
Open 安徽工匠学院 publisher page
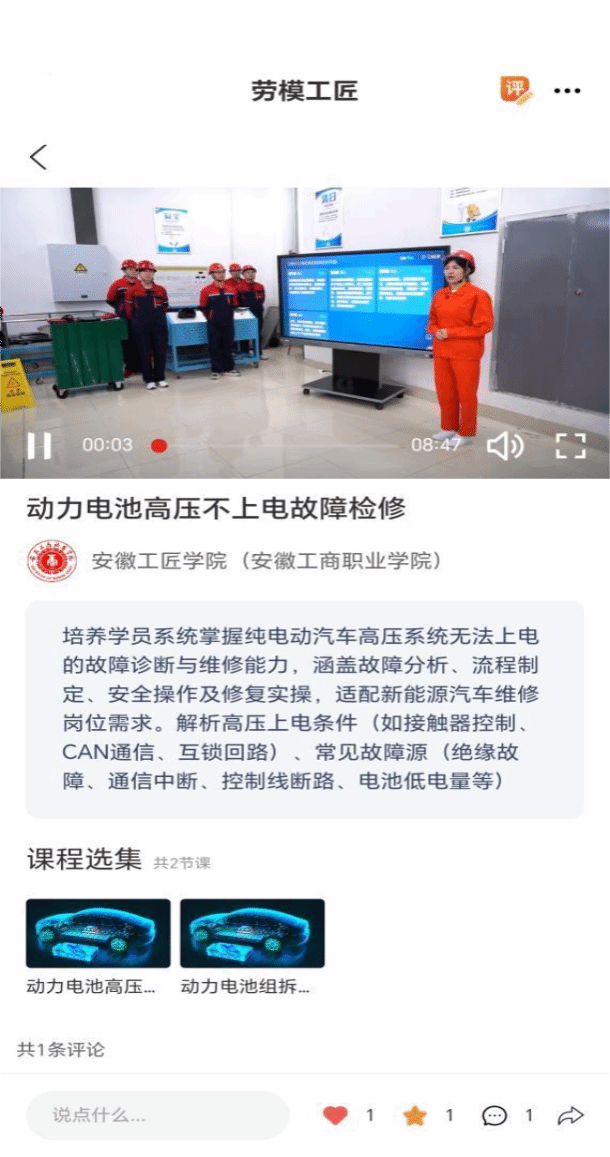coord(266,560)
